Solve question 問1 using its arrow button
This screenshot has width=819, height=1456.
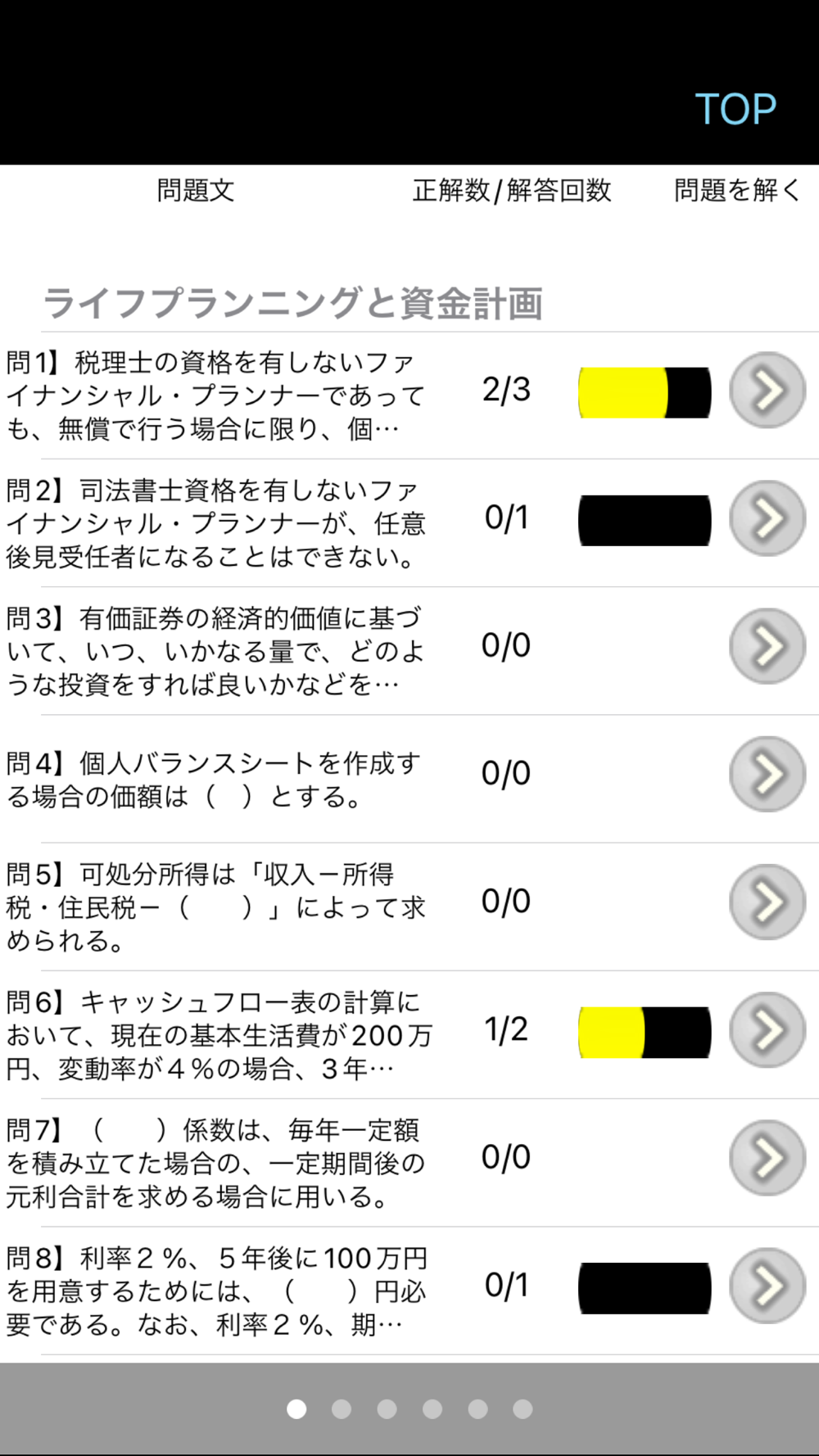pos(767,391)
